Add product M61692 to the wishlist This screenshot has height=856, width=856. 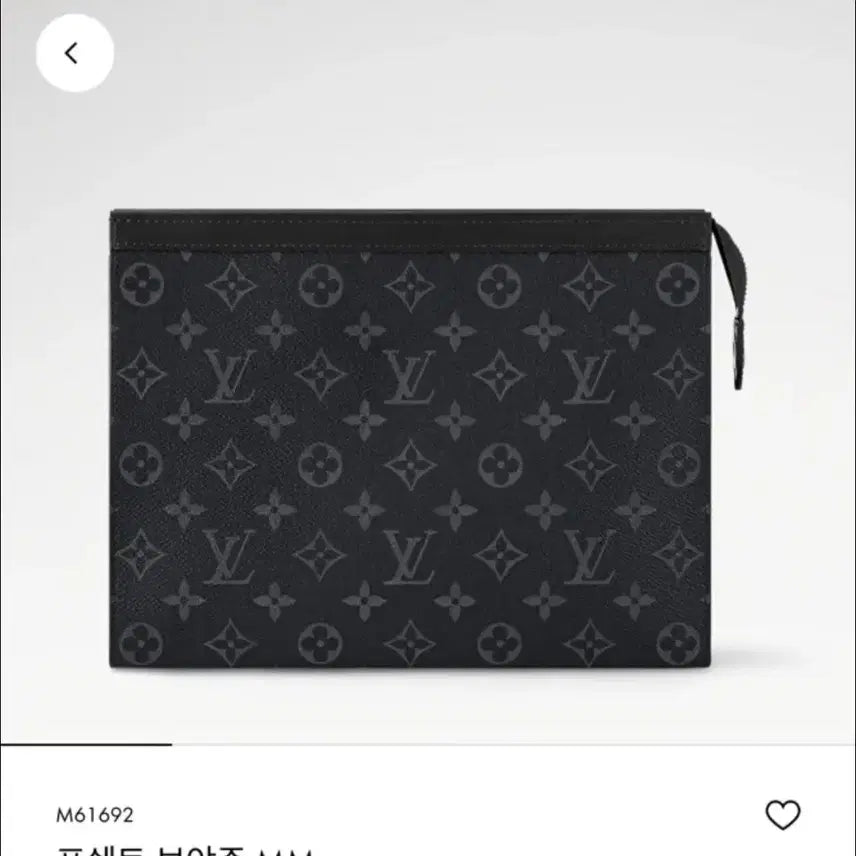click(x=782, y=815)
